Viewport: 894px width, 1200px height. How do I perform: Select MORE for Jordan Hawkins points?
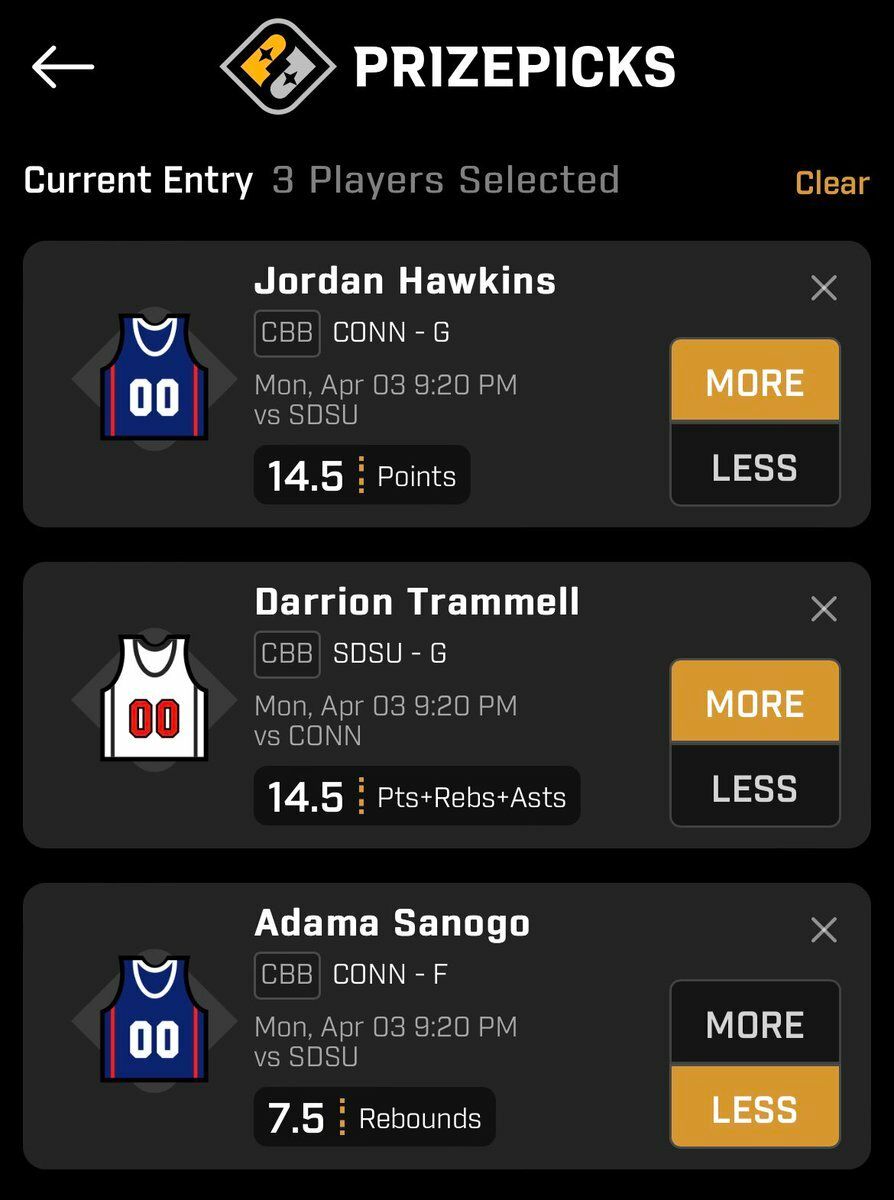tap(755, 383)
